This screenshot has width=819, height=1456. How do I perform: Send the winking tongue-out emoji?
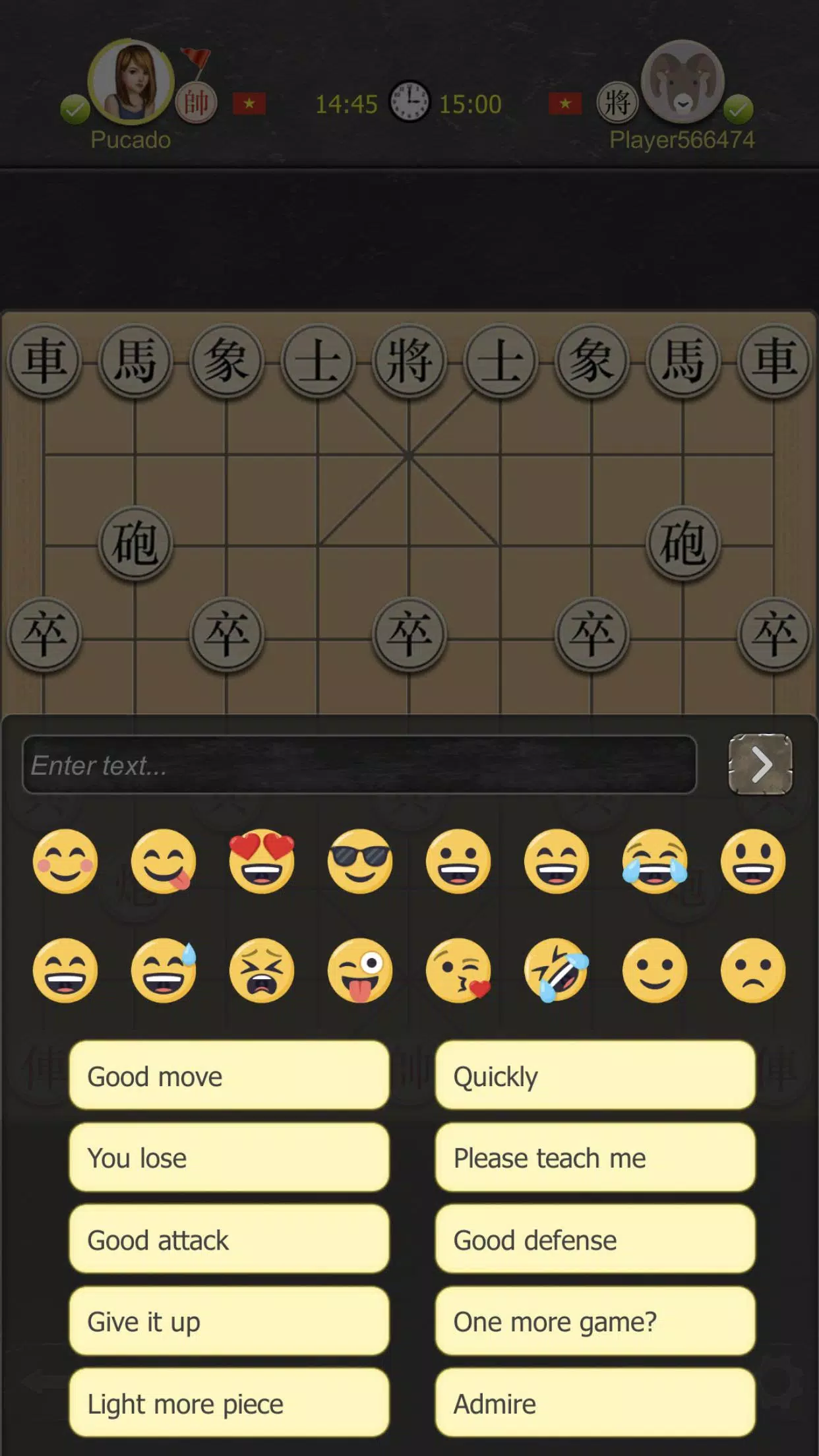tap(360, 971)
